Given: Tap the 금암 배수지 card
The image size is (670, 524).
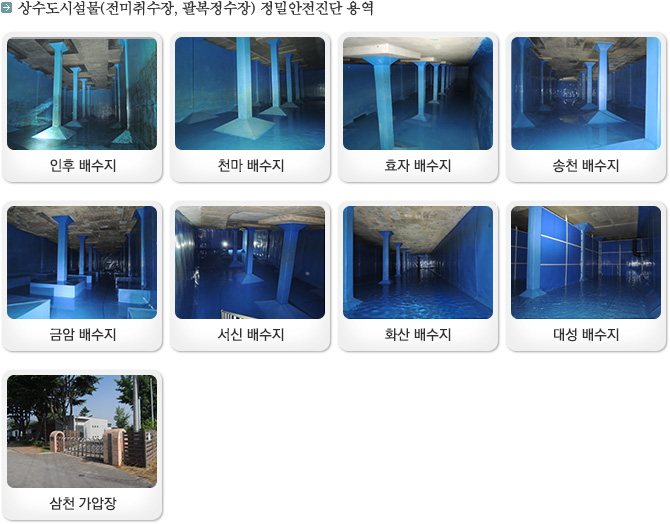Looking at the screenshot, I should coord(82,262).
